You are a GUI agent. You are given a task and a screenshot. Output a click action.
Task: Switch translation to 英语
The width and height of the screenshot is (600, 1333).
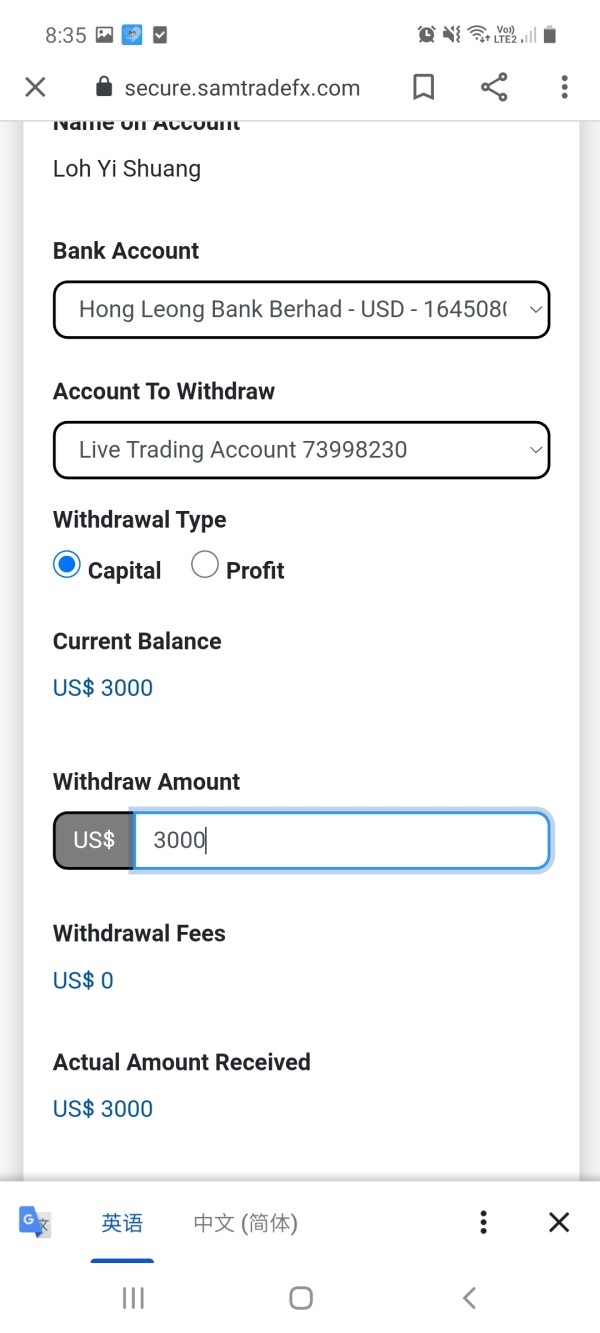(x=122, y=1222)
